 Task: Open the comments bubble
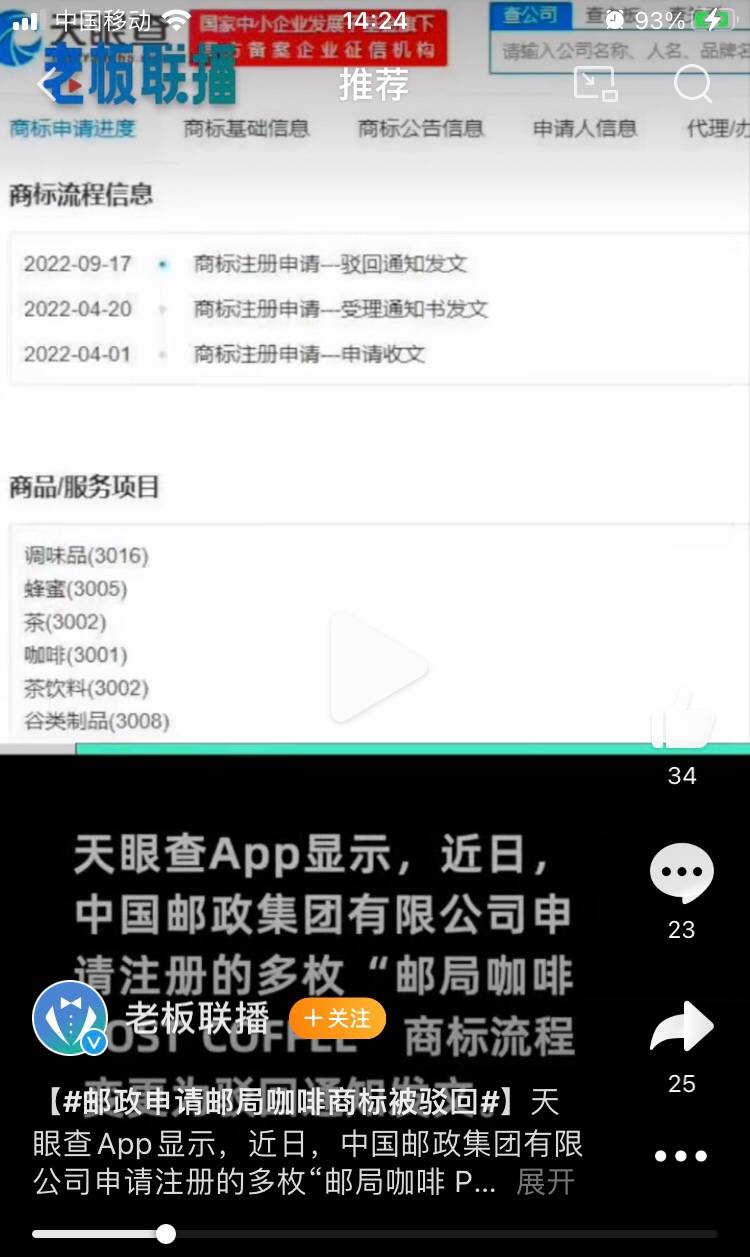[682, 874]
